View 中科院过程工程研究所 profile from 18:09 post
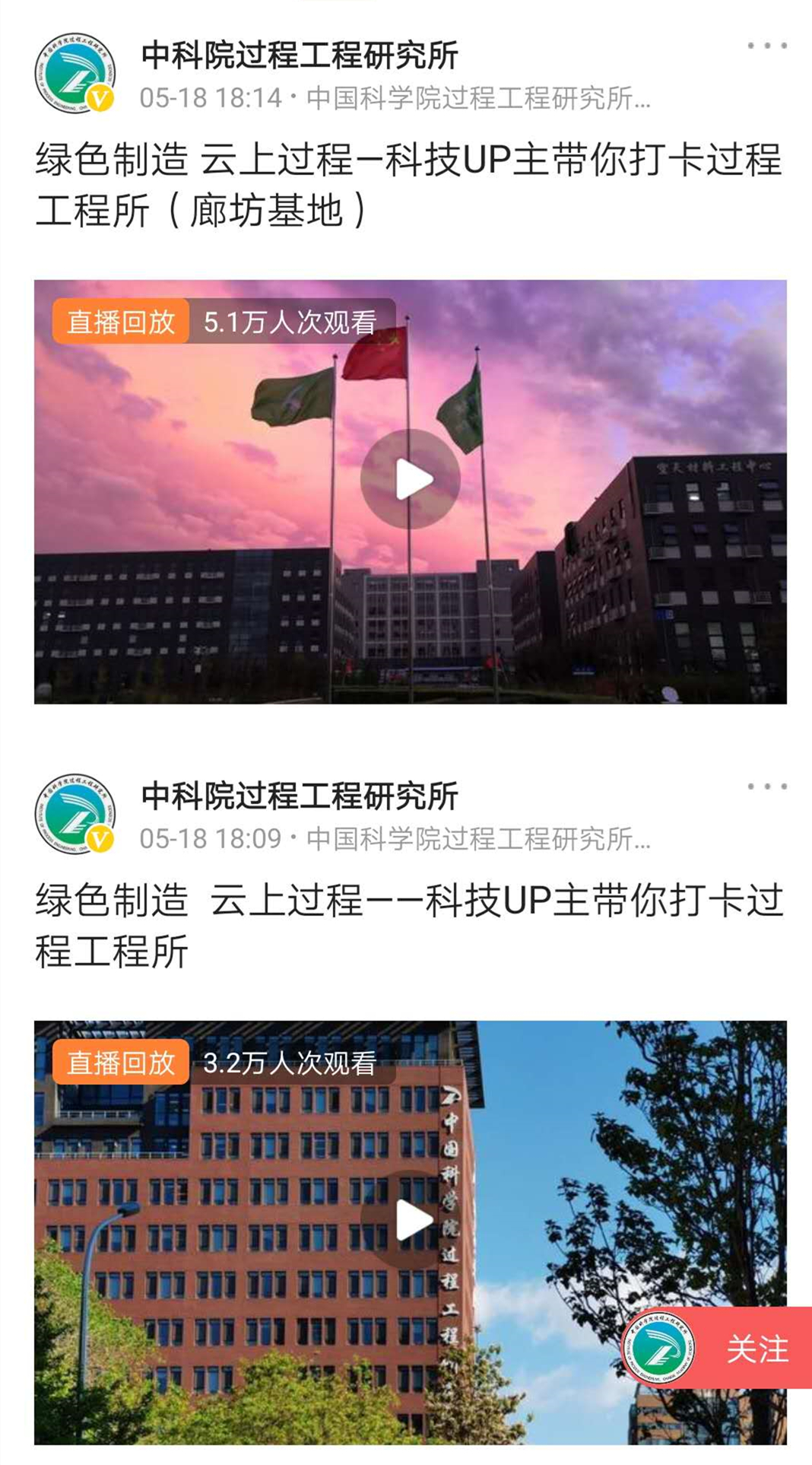 click(x=300, y=796)
